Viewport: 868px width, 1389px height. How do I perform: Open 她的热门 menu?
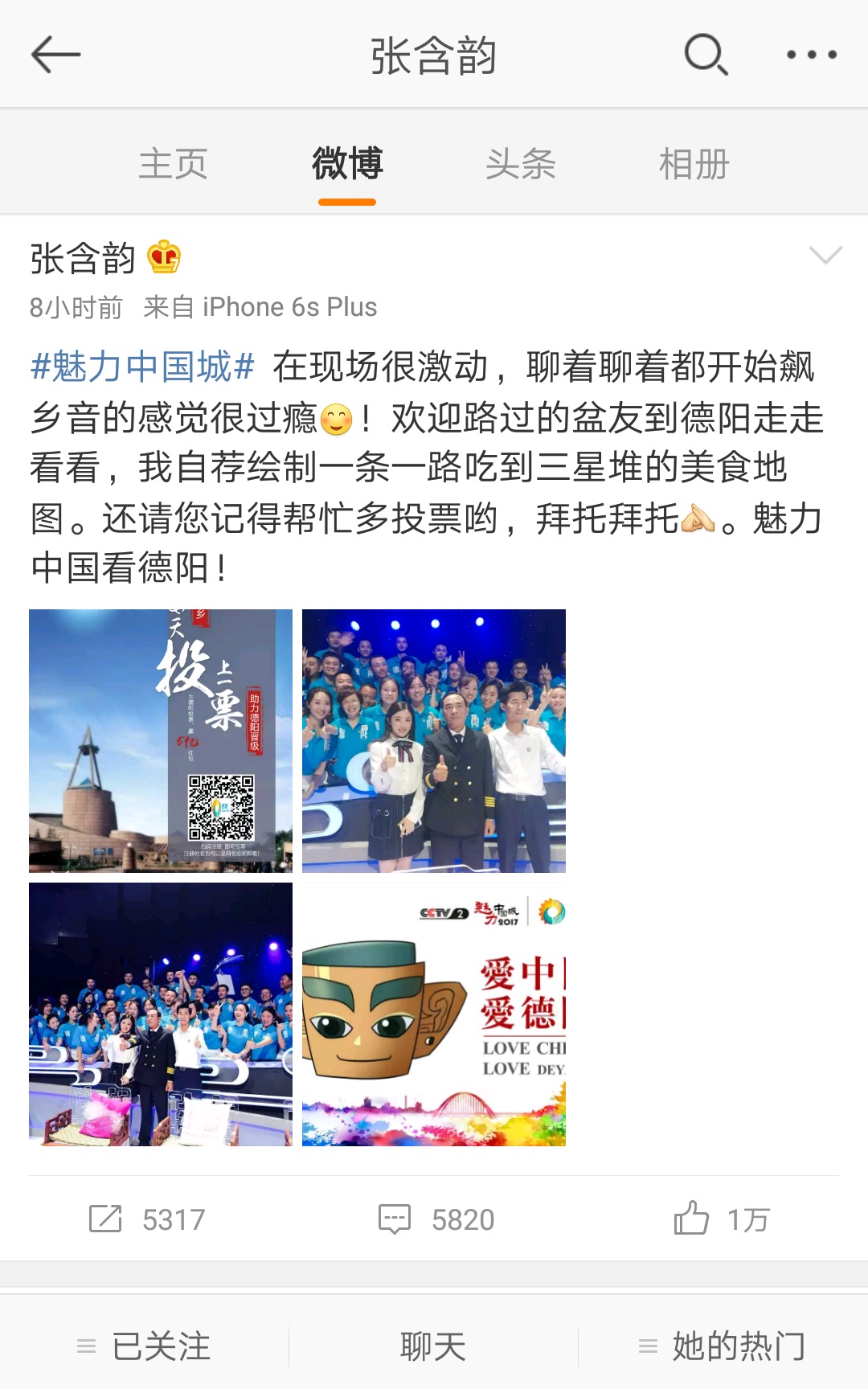[x=722, y=1346]
